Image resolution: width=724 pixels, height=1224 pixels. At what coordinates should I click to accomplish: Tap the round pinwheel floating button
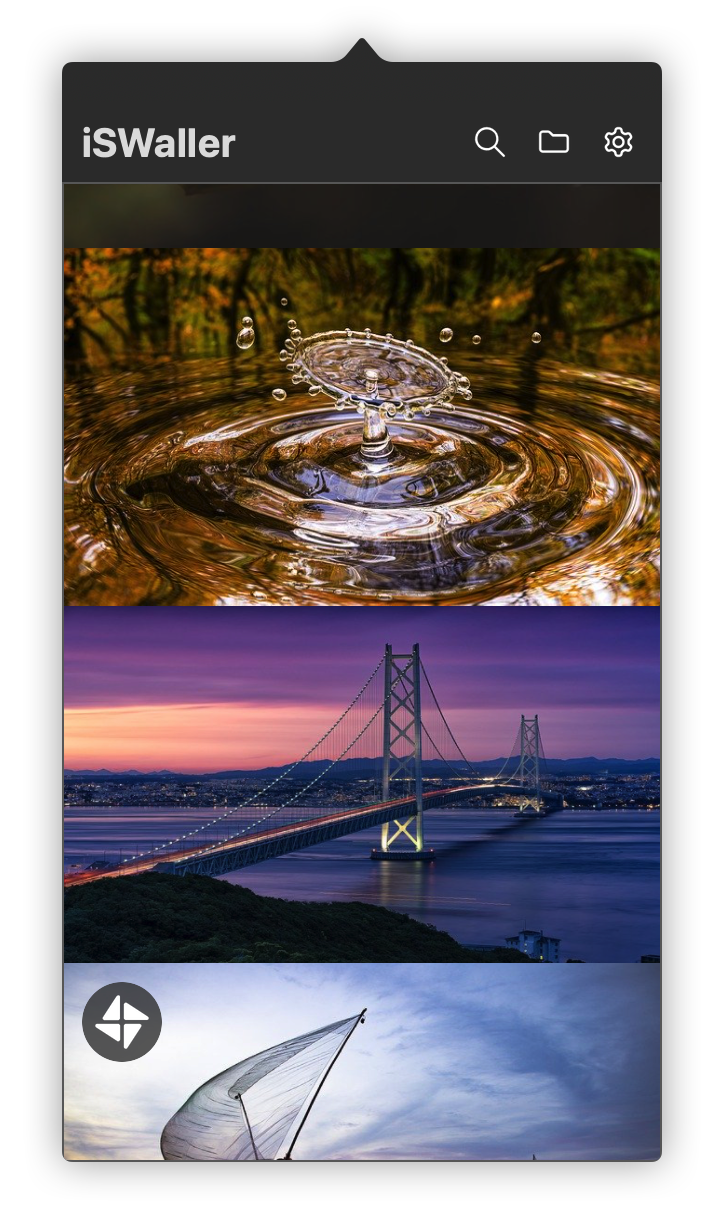(122, 1021)
